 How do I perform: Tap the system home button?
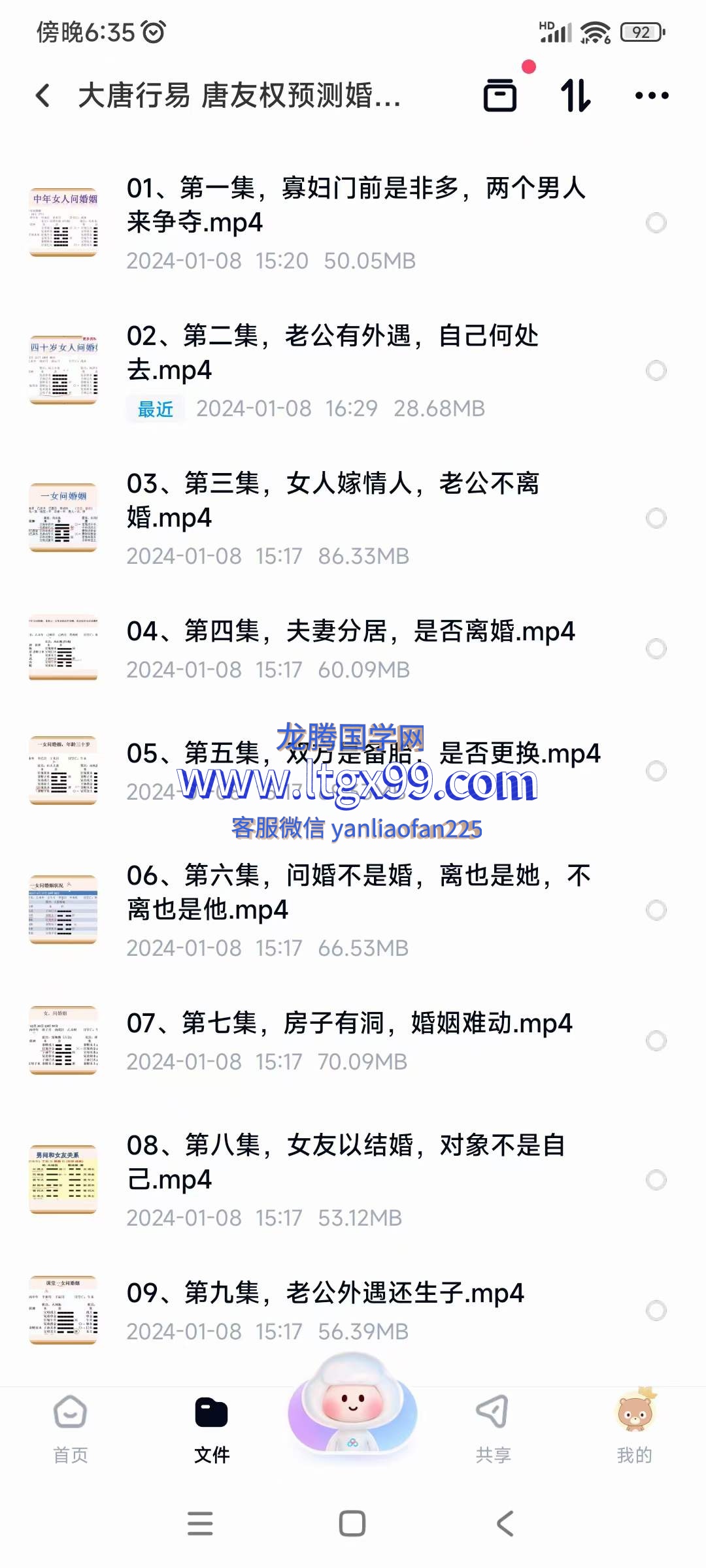pos(352,1524)
